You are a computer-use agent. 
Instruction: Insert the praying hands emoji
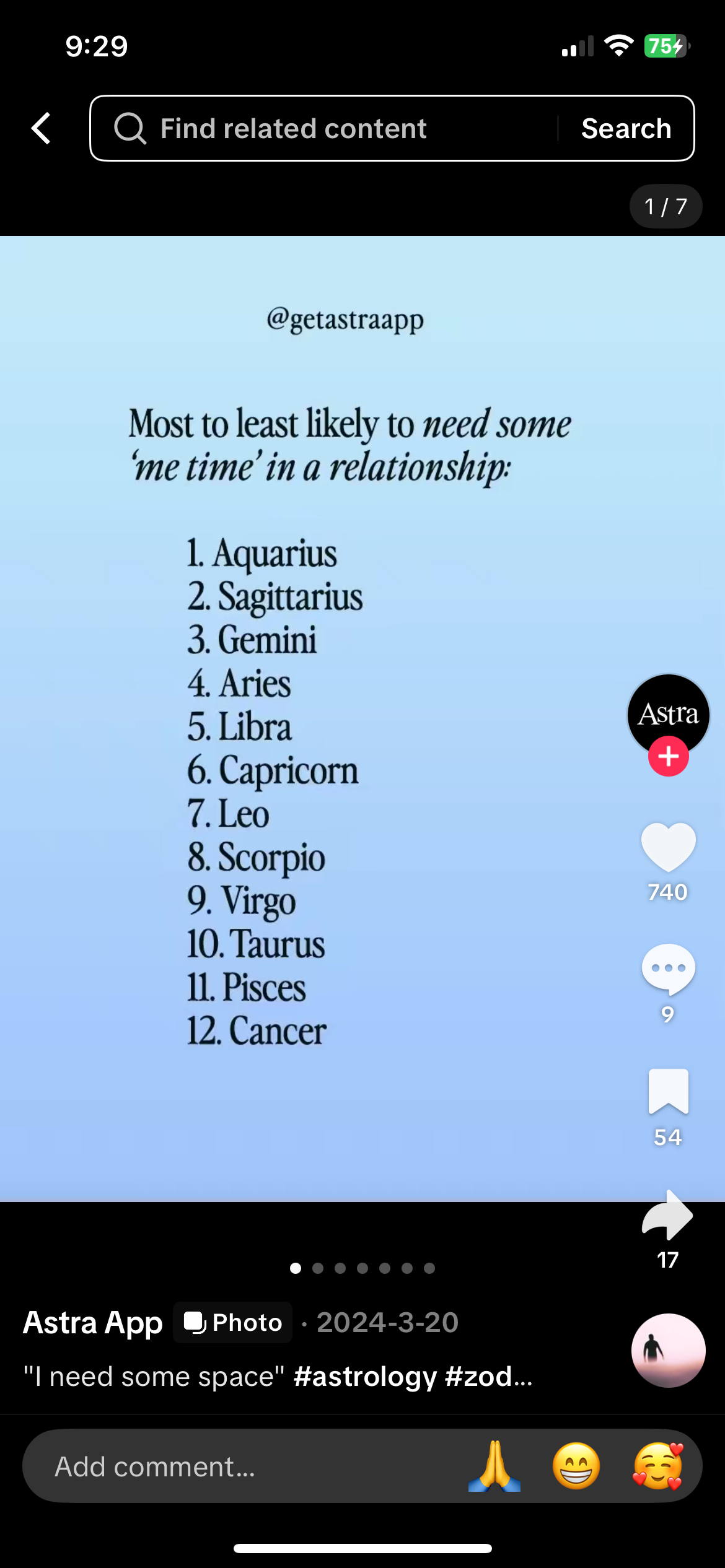pyautogui.click(x=494, y=1466)
